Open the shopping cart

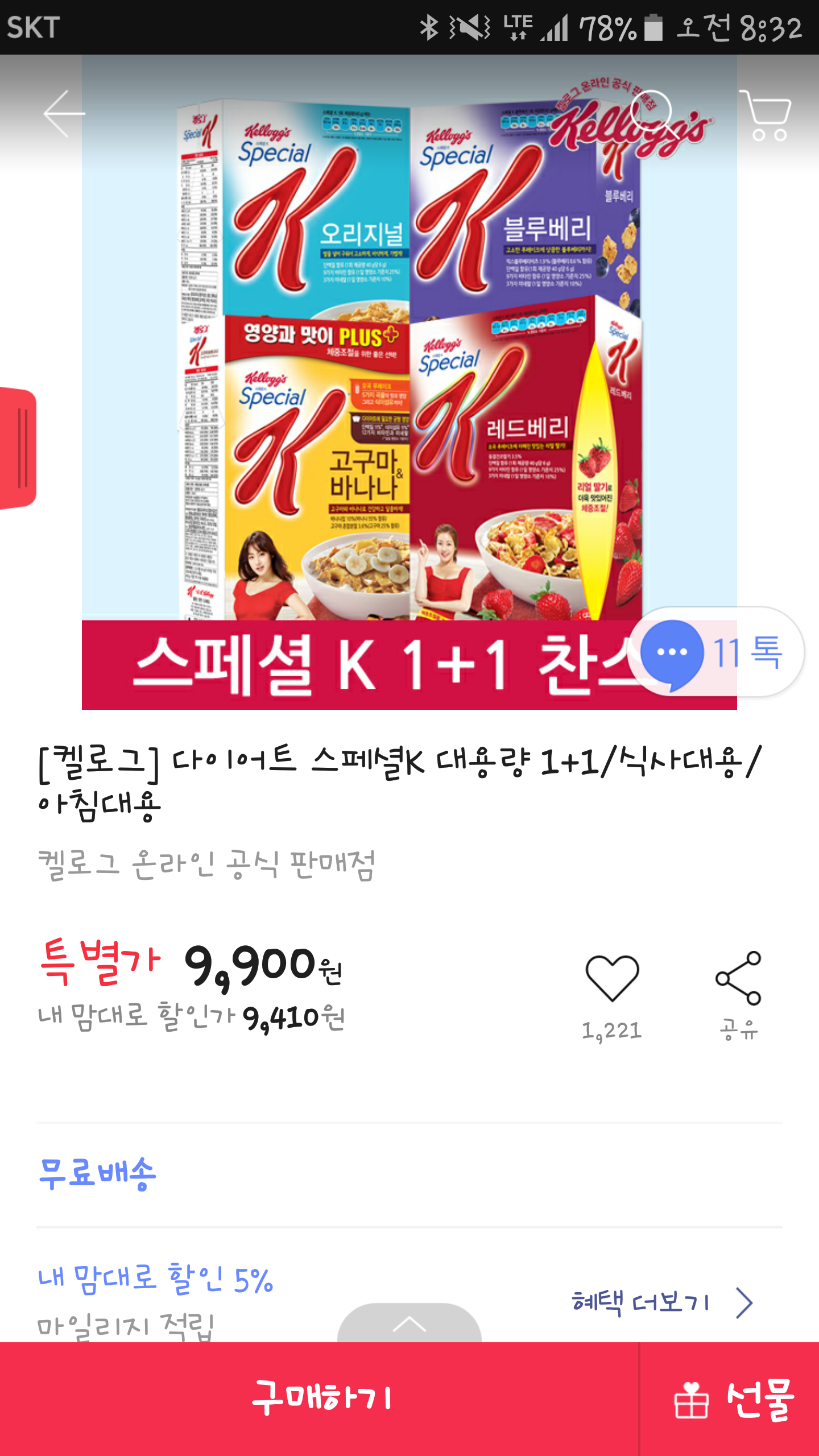(767, 115)
